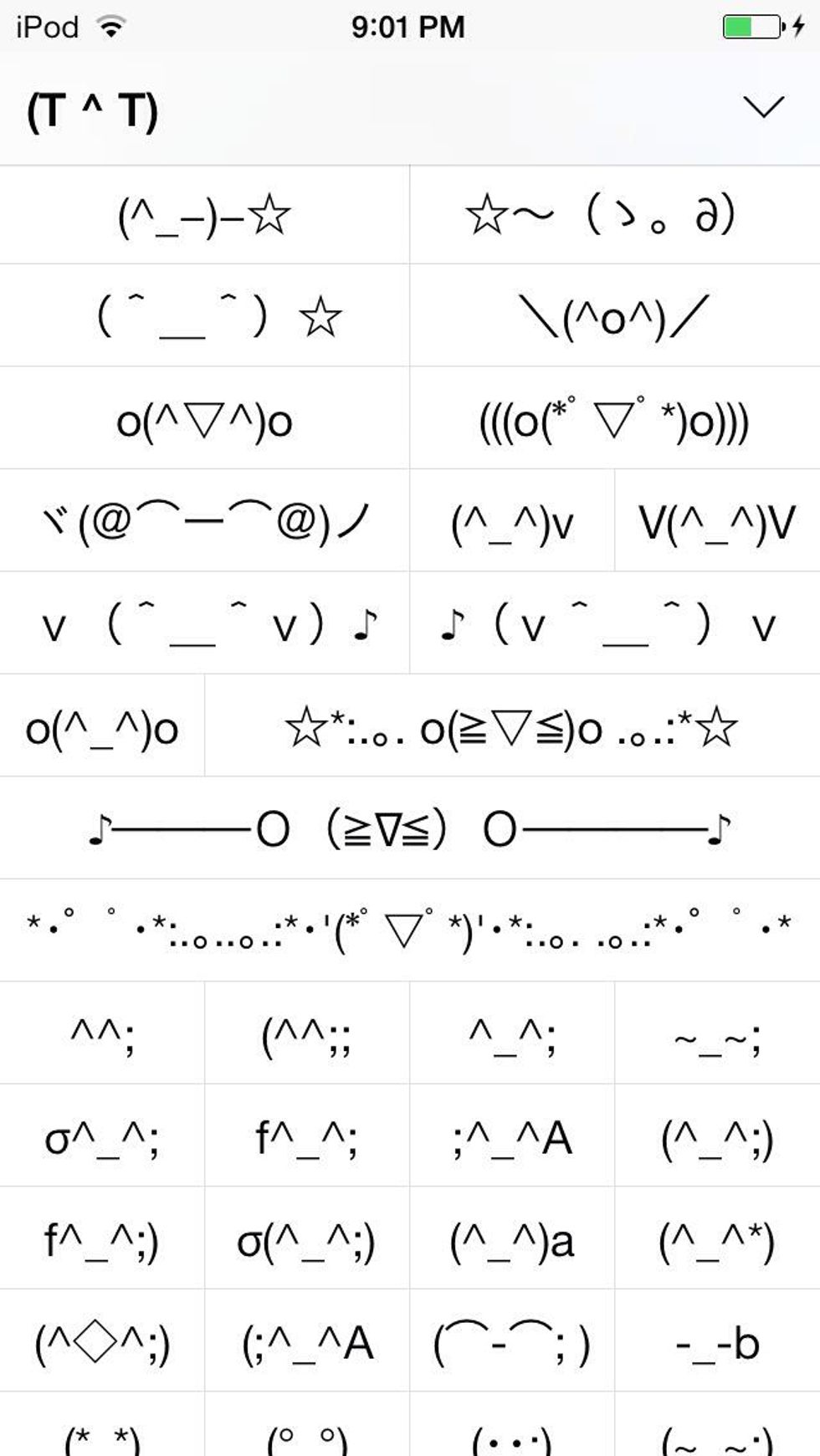Choose the o(^▽^)o emoticon
This screenshot has height=1456, width=820.
click(204, 421)
